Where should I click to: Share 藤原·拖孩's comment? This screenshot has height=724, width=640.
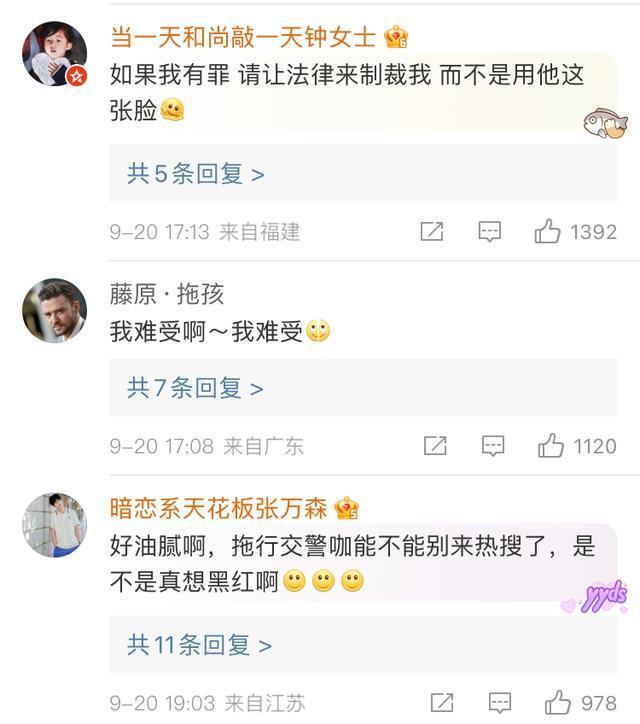[435, 446]
